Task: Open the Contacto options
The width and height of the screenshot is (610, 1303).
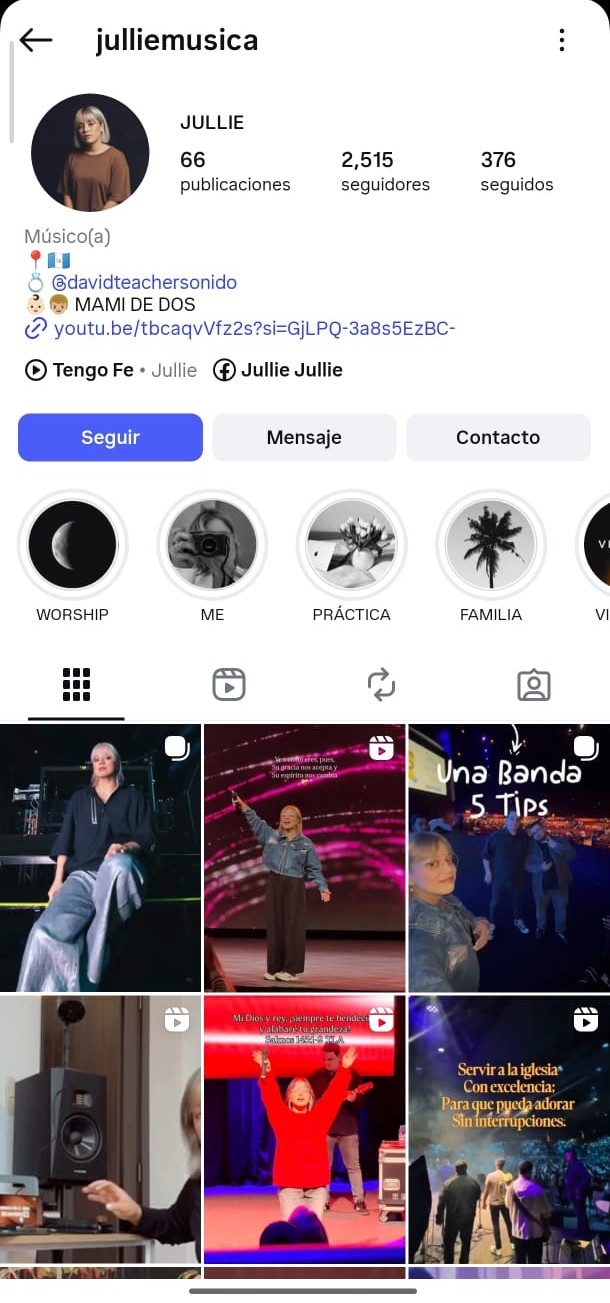Action: pos(498,437)
